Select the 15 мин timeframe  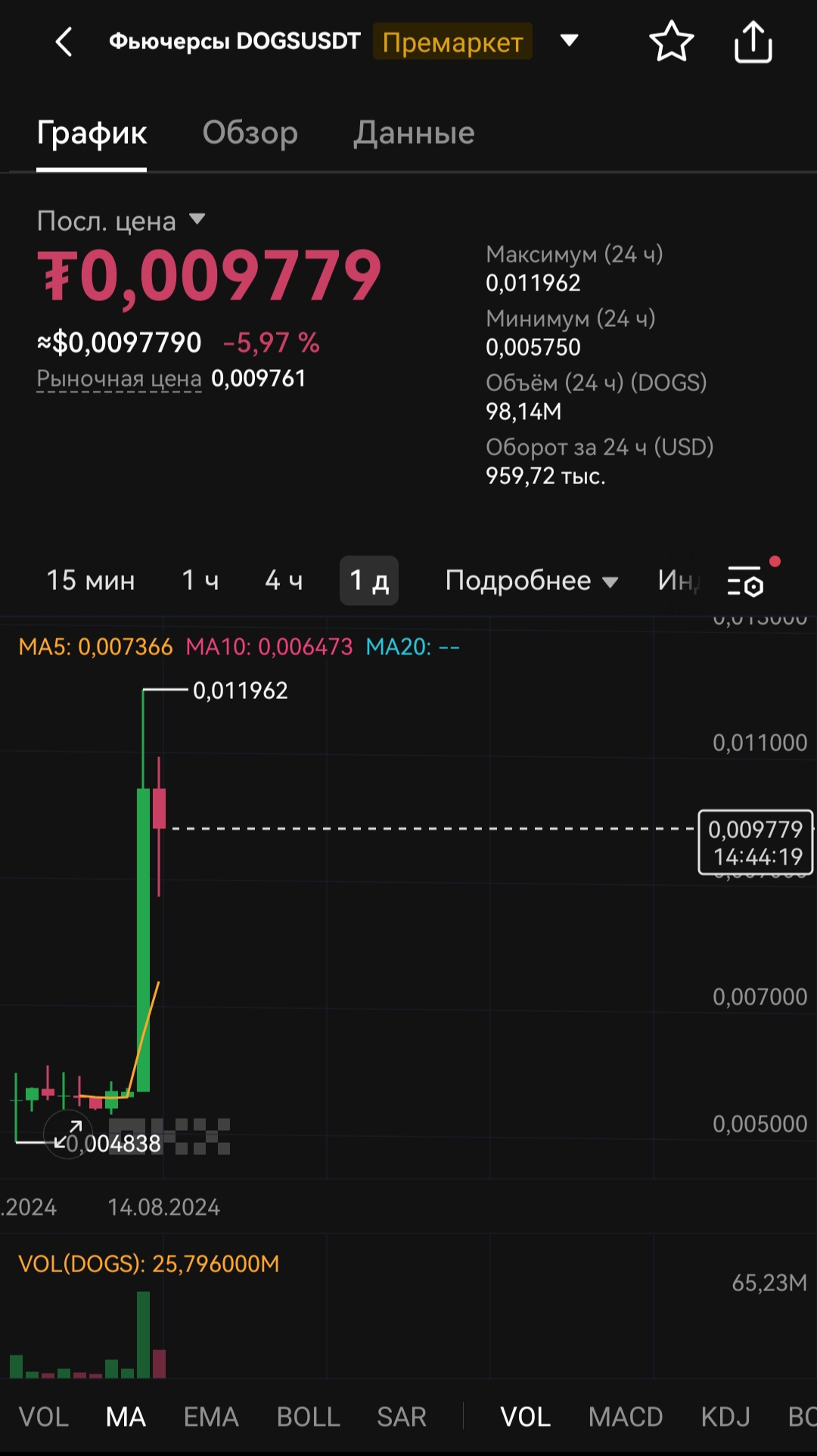point(91,581)
